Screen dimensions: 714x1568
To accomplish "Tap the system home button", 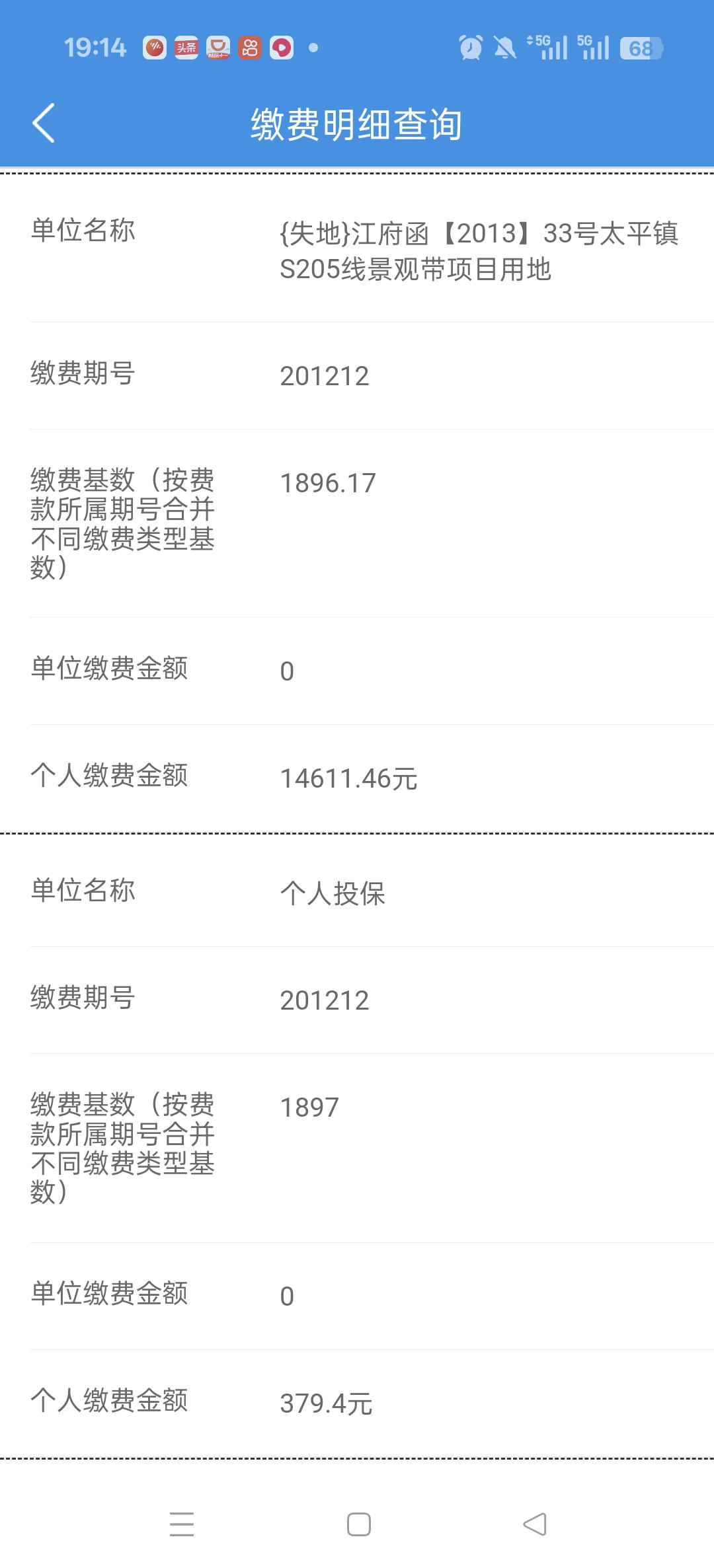I will click(x=358, y=1524).
